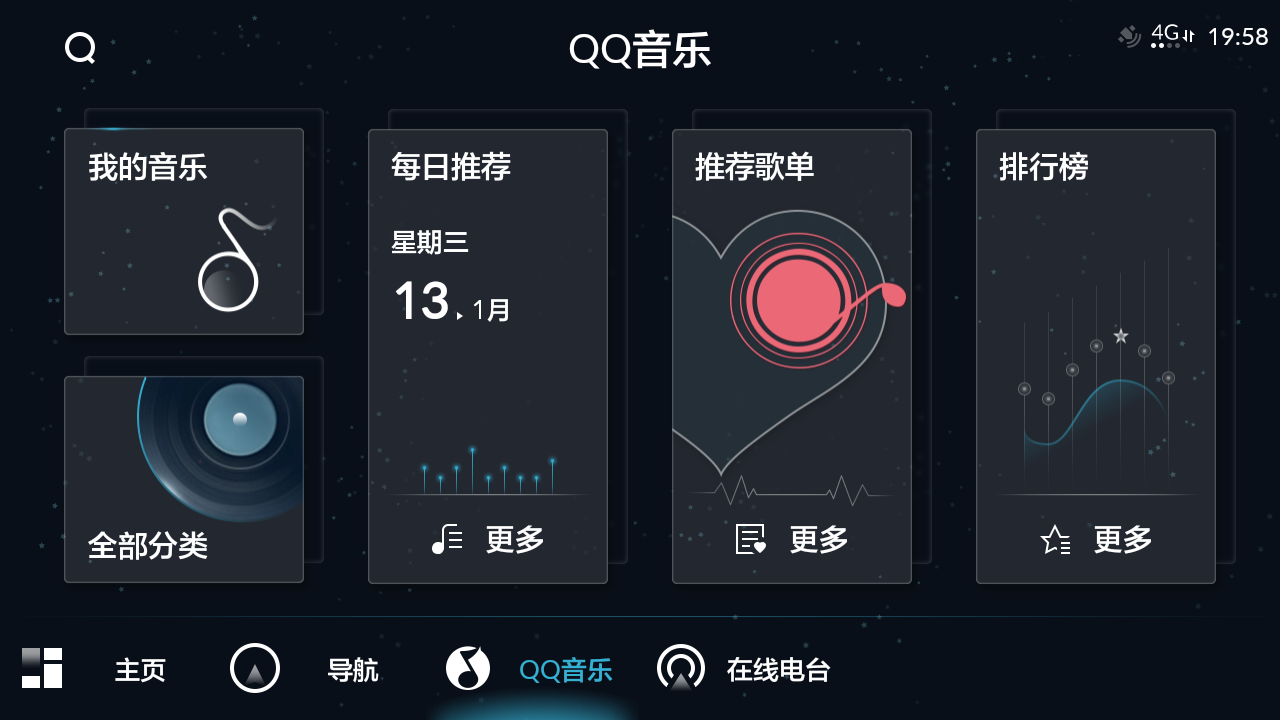Viewport: 1280px width, 720px height.
Task: Open the 全部分类 card
Action: point(184,479)
